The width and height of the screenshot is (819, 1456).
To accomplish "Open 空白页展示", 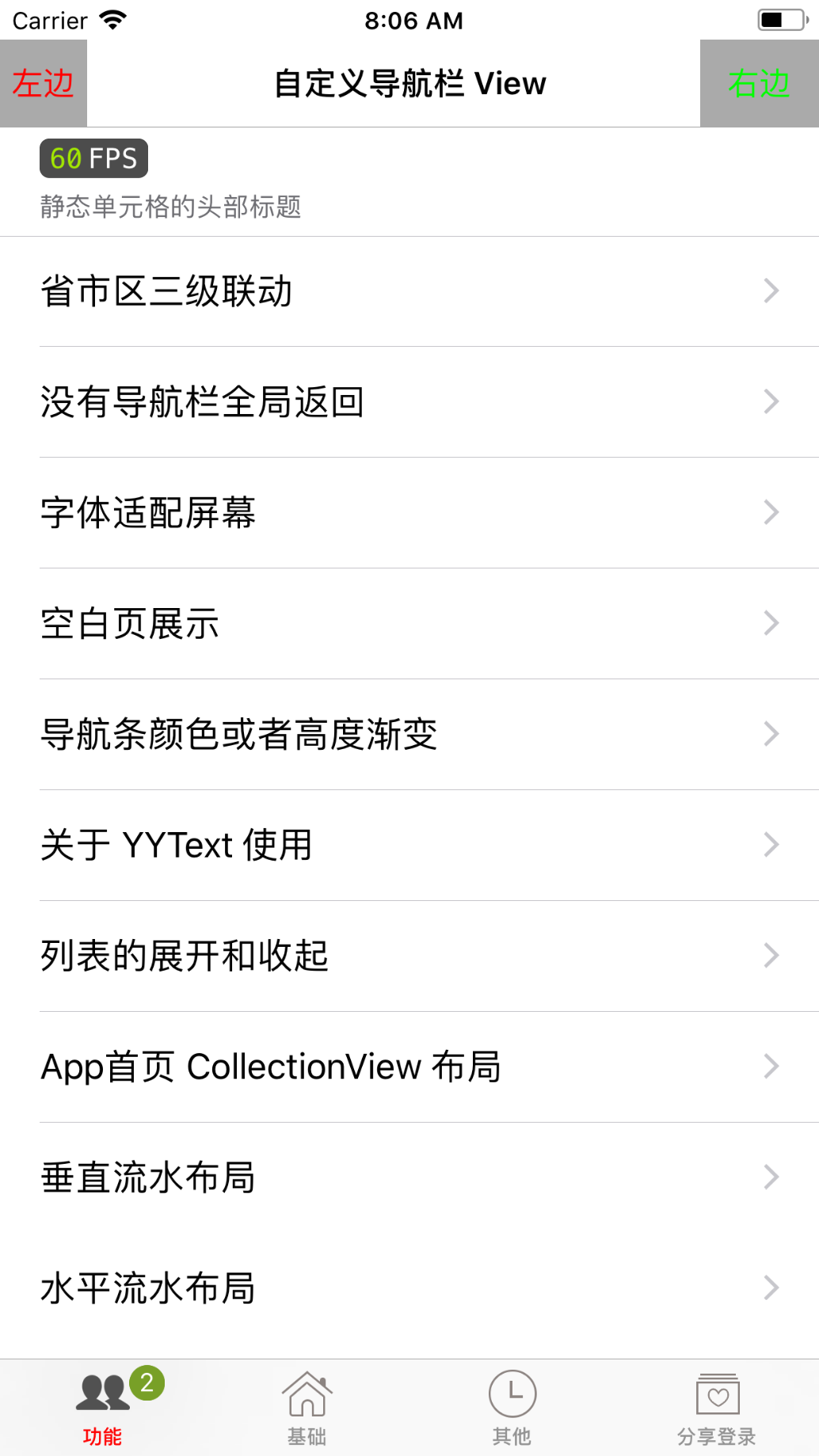I will pyautogui.click(x=409, y=624).
